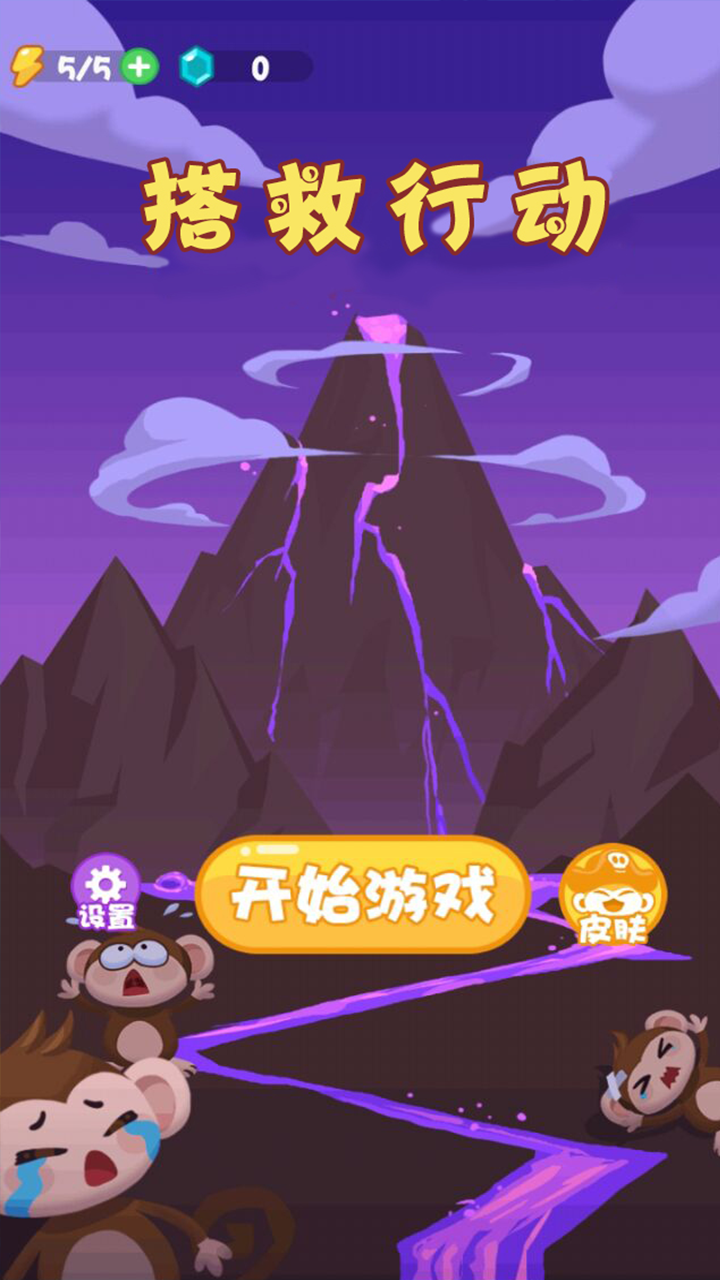This screenshot has width=720, height=1280.
Task: Open the 设置 settings gear
Action: 106,892
